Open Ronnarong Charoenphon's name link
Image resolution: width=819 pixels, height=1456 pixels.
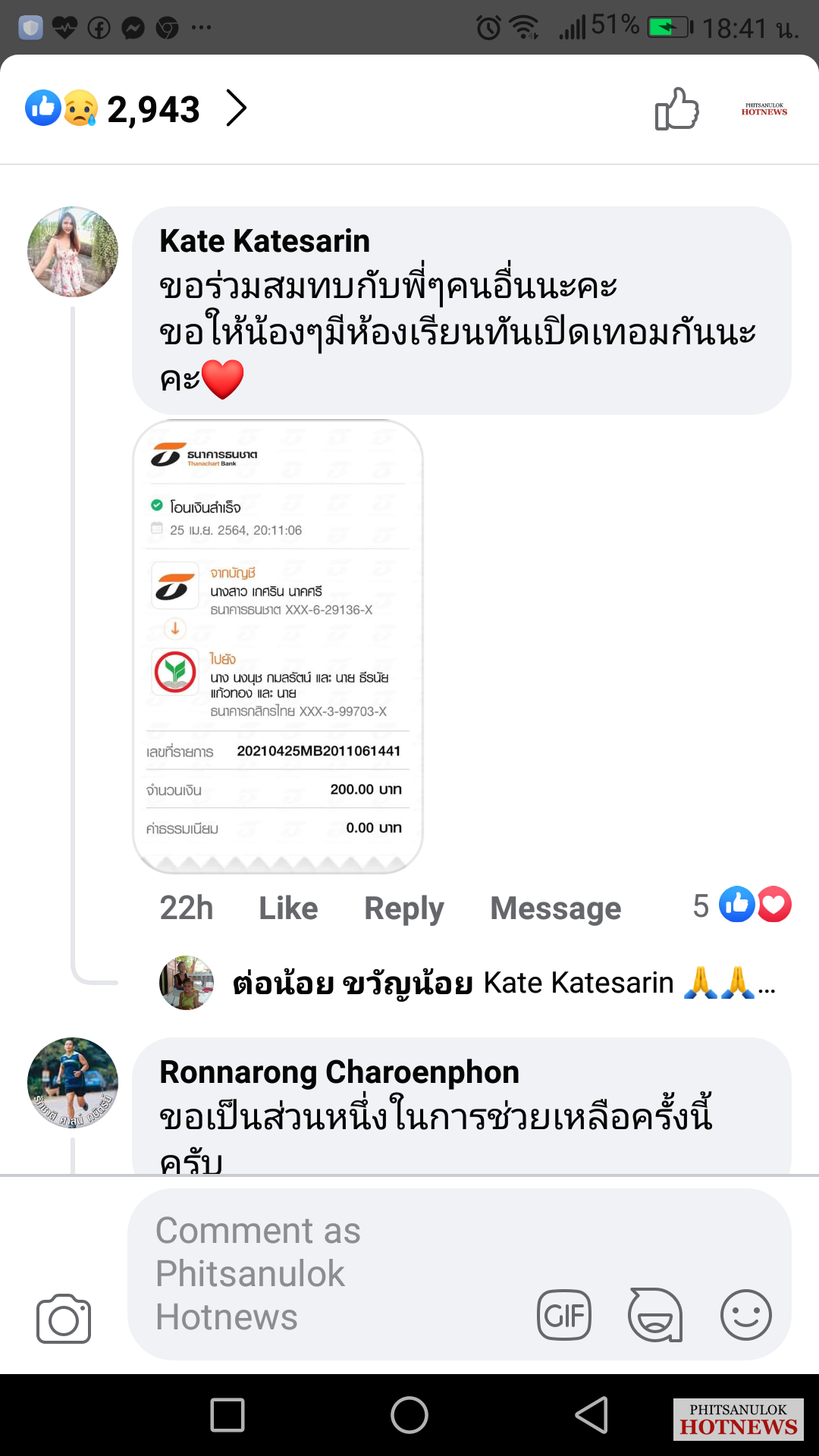(339, 1072)
